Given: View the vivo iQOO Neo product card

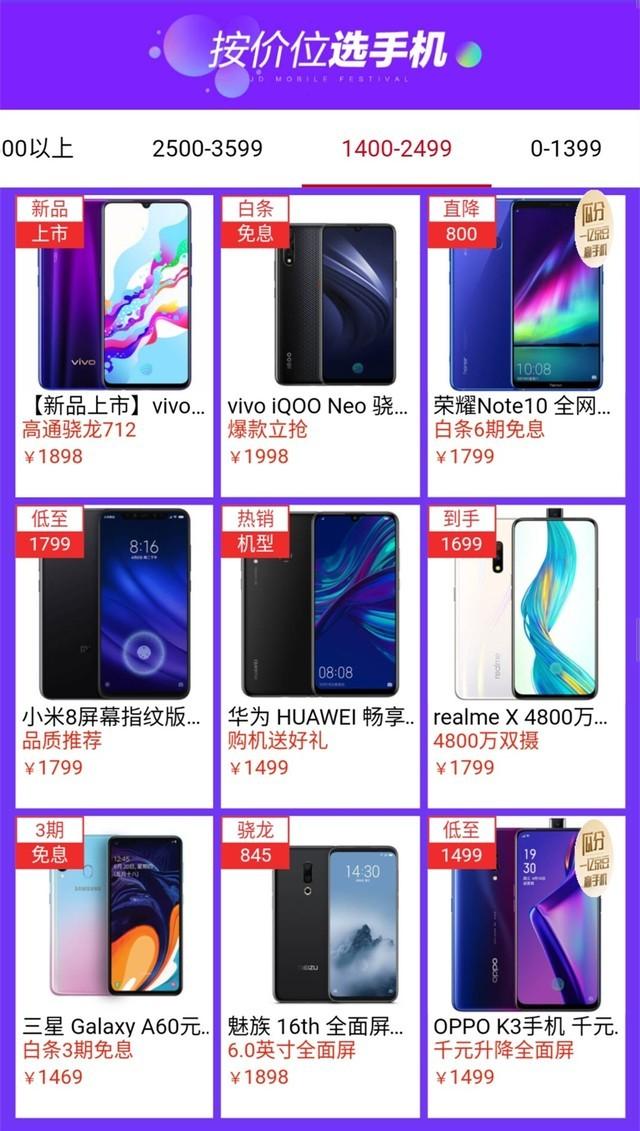Looking at the screenshot, I should (x=320, y=346).
